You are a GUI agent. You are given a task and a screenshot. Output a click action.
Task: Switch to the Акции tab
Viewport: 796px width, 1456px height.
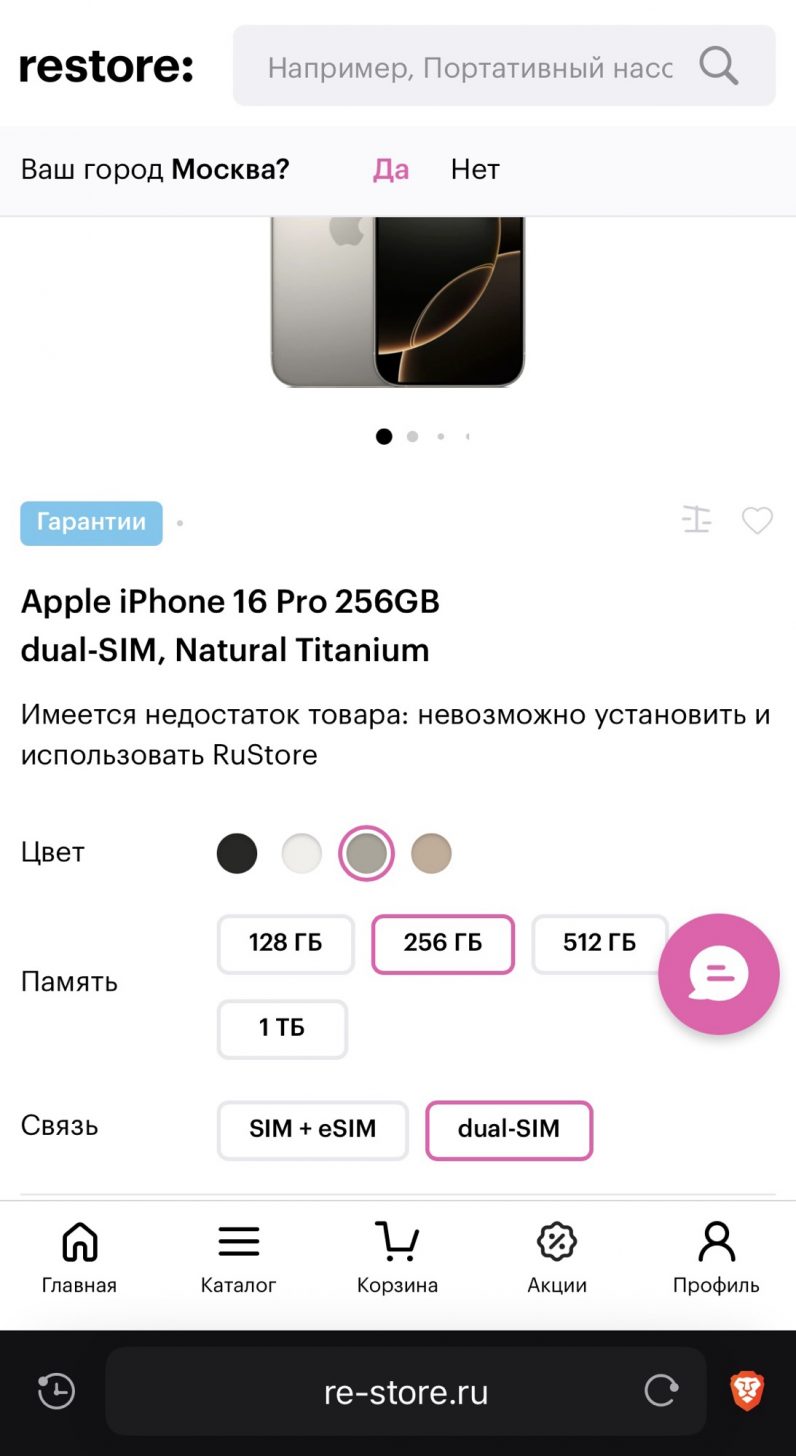557,1258
